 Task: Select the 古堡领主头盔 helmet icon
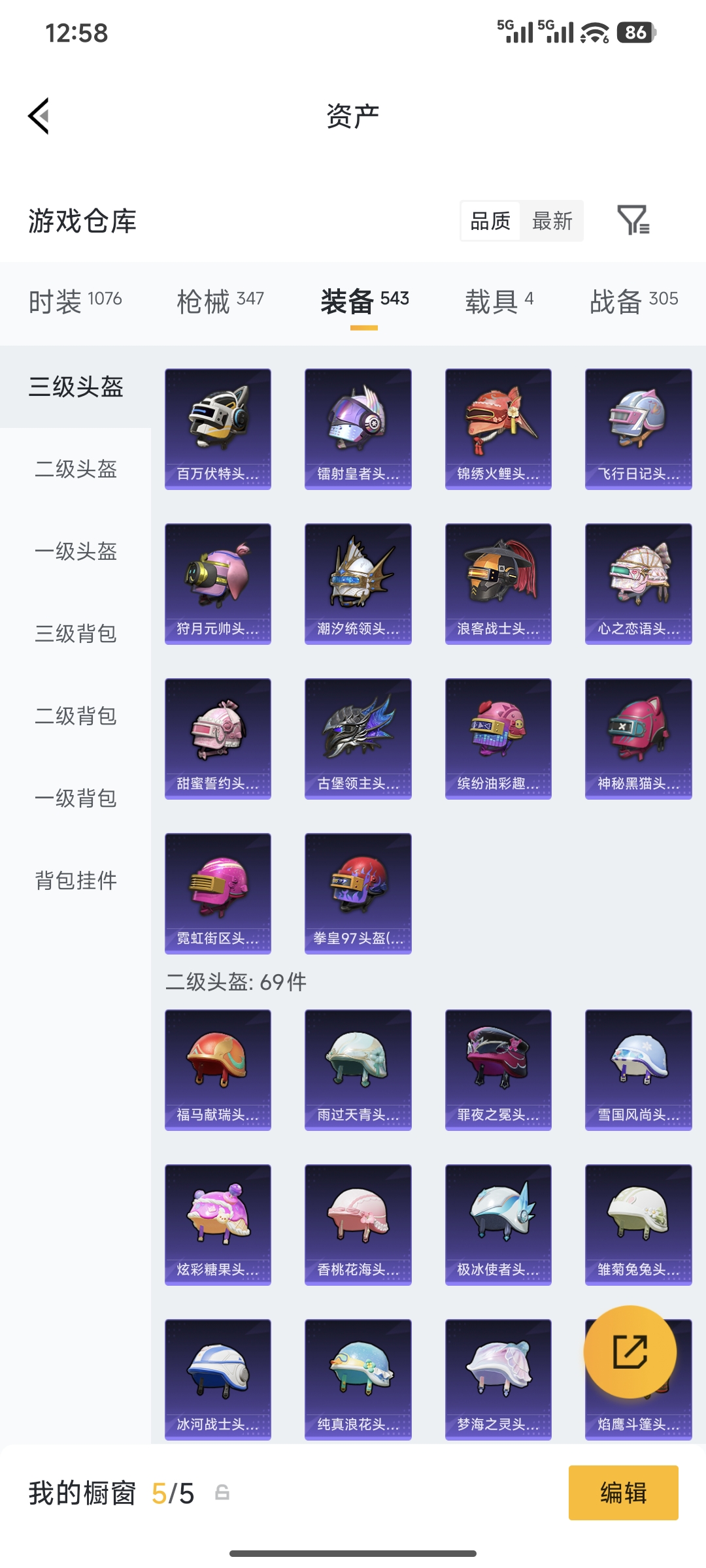(358, 737)
